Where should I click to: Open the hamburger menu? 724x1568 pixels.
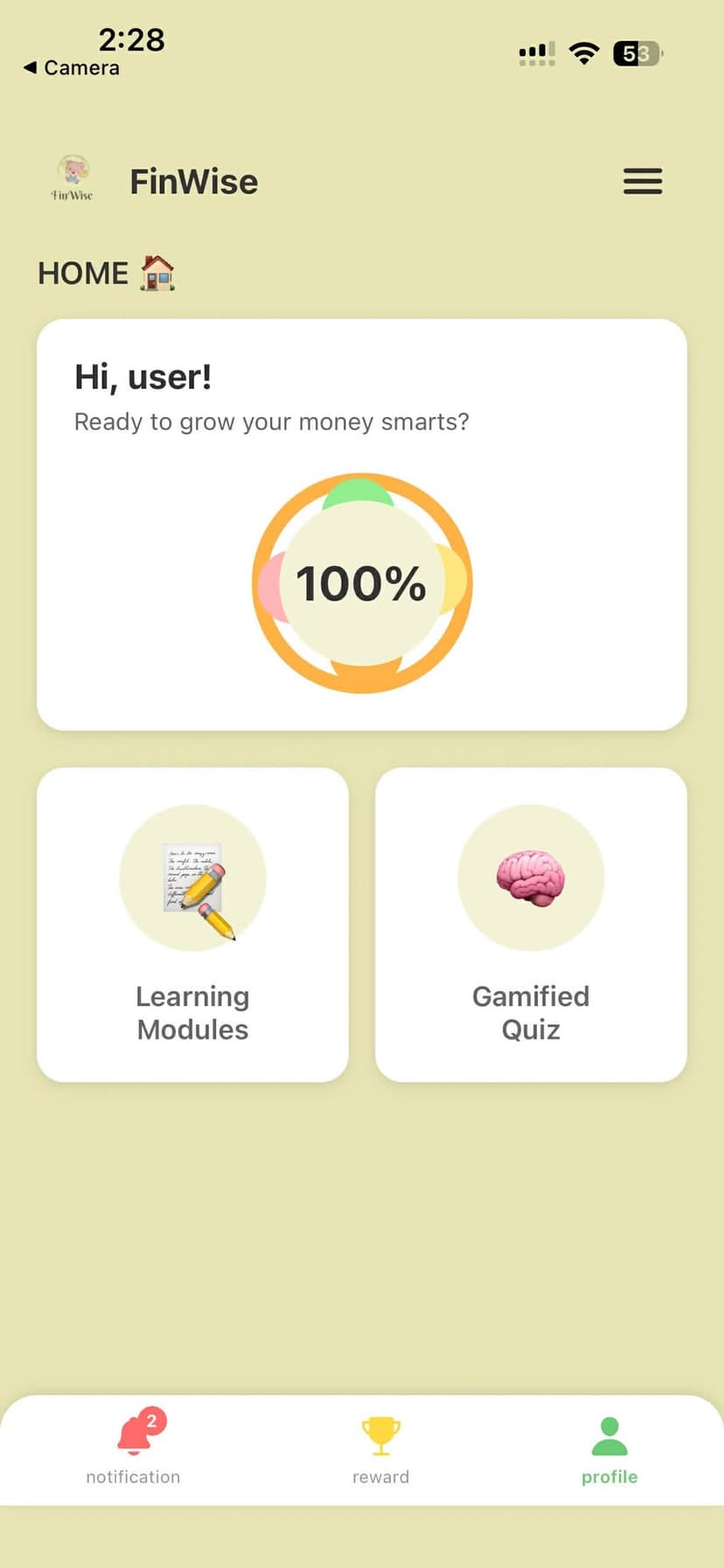(642, 181)
